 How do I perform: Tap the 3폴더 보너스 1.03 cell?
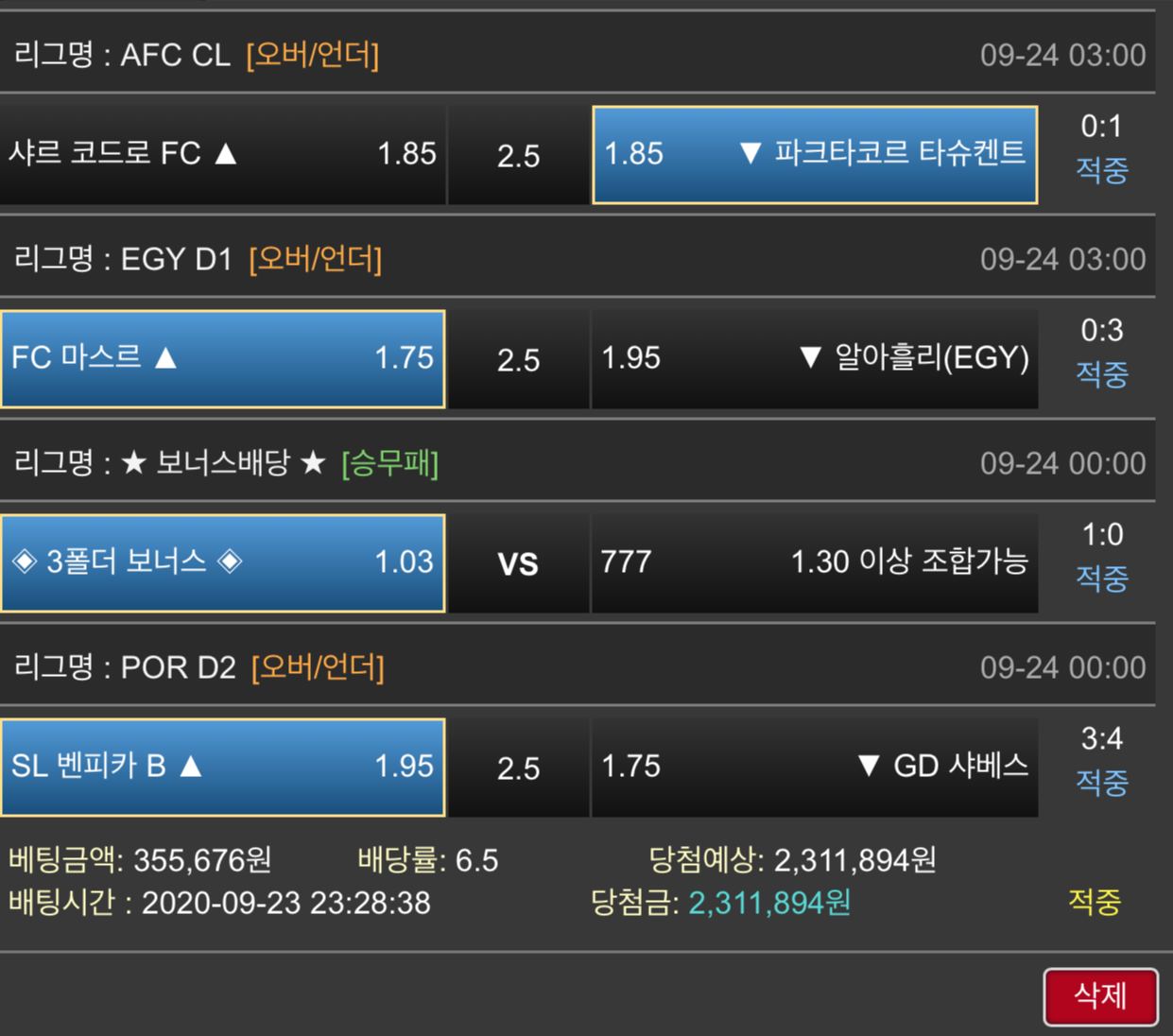[x=223, y=563]
